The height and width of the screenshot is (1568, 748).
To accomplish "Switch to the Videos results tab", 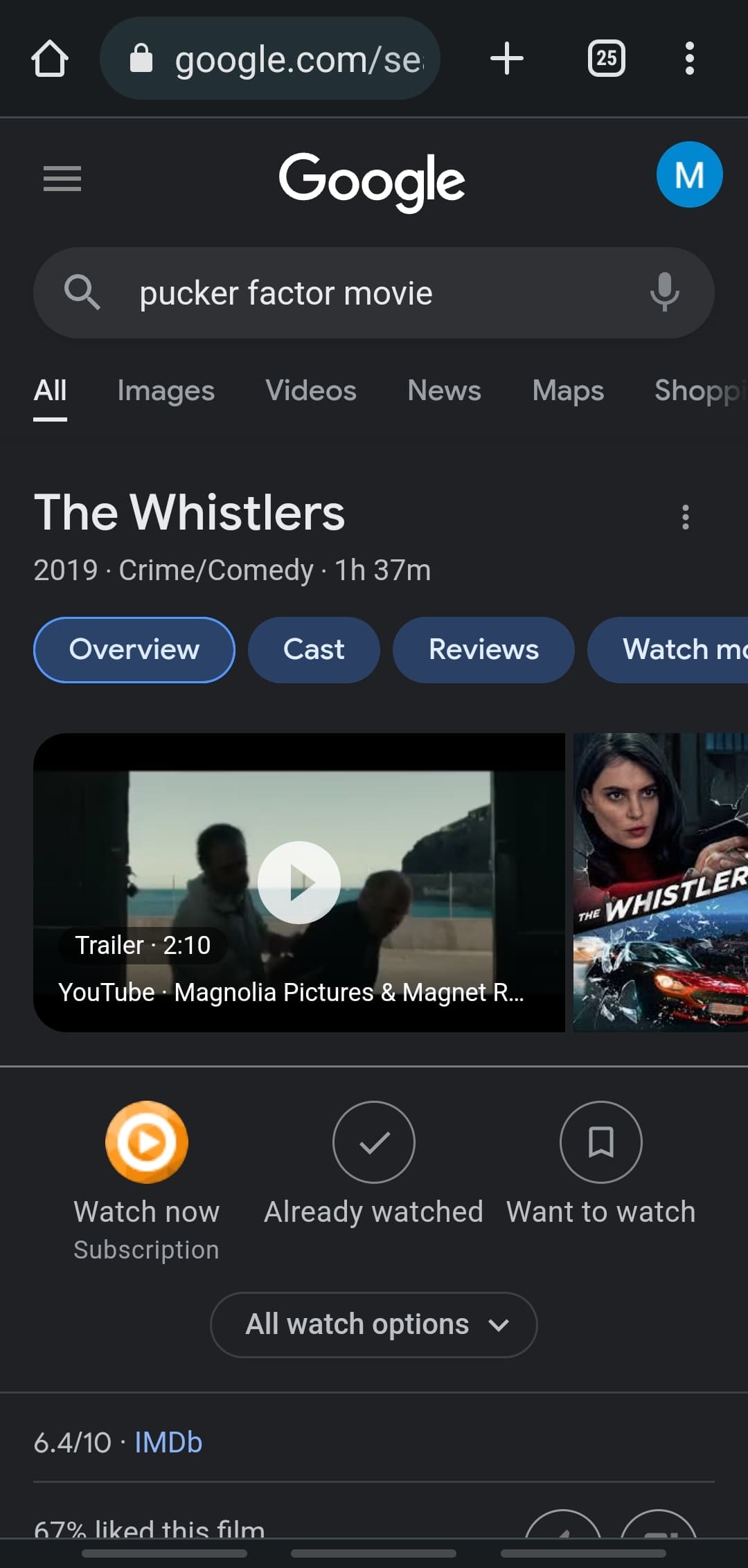I will (x=311, y=390).
